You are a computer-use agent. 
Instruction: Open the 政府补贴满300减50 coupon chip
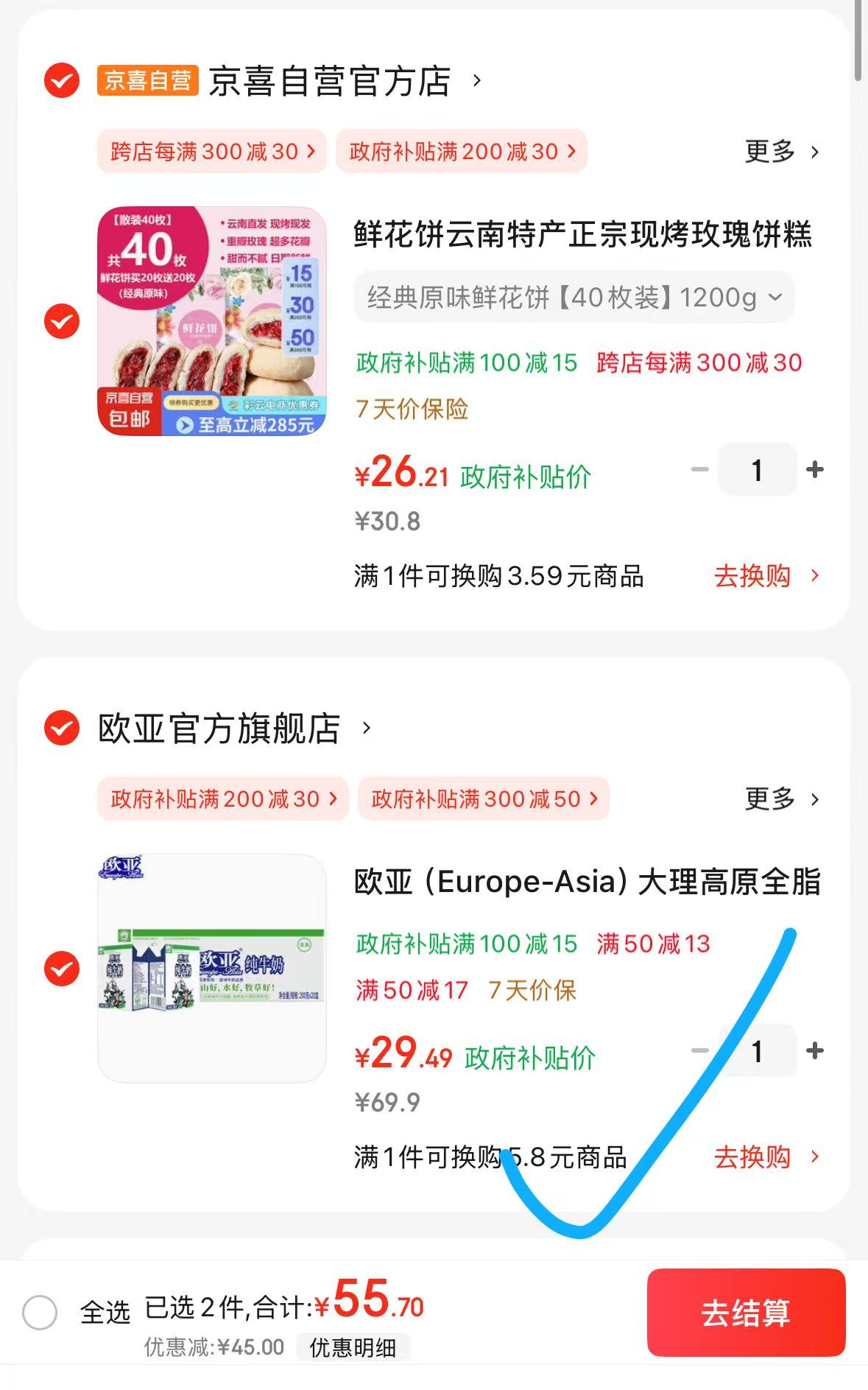click(484, 799)
